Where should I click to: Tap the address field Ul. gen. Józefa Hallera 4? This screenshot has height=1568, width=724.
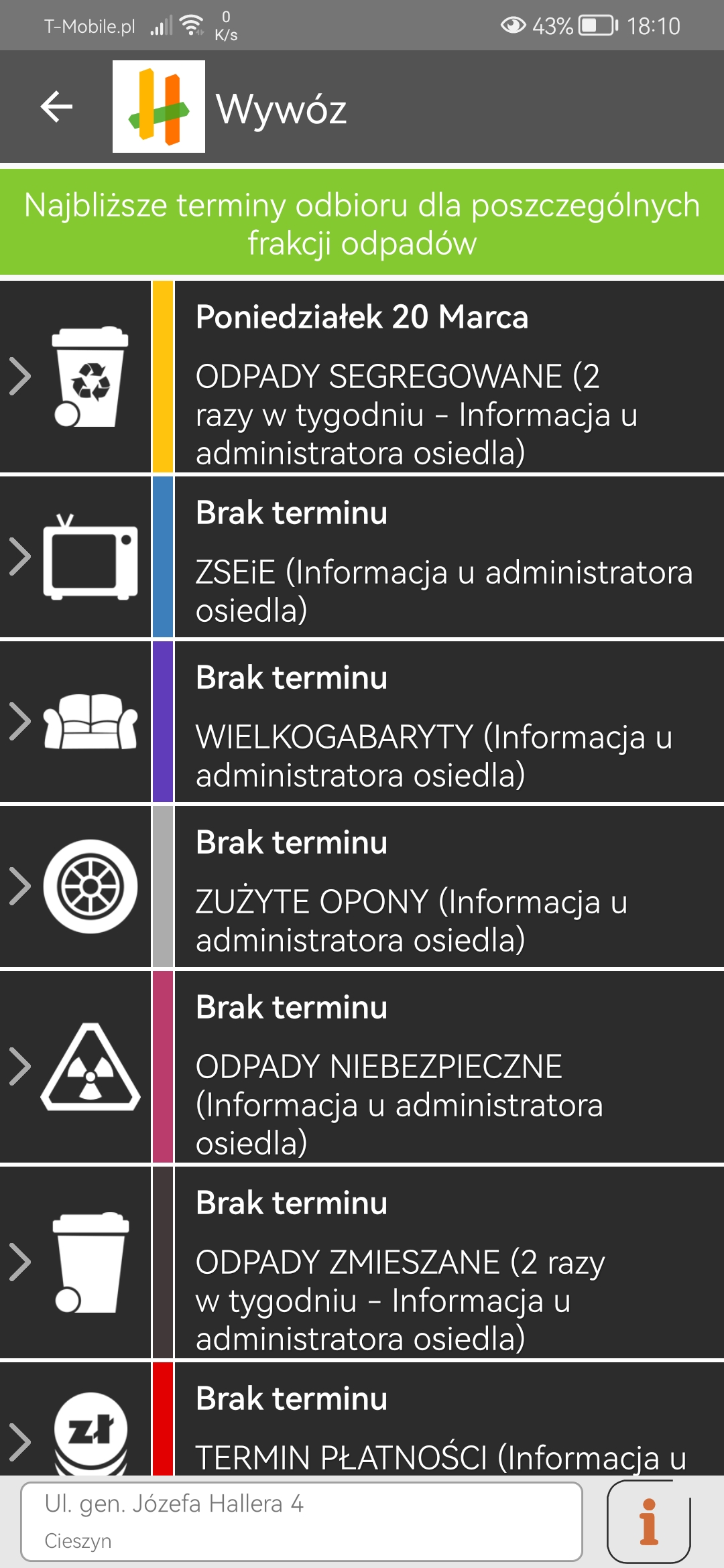coord(302,1522)
